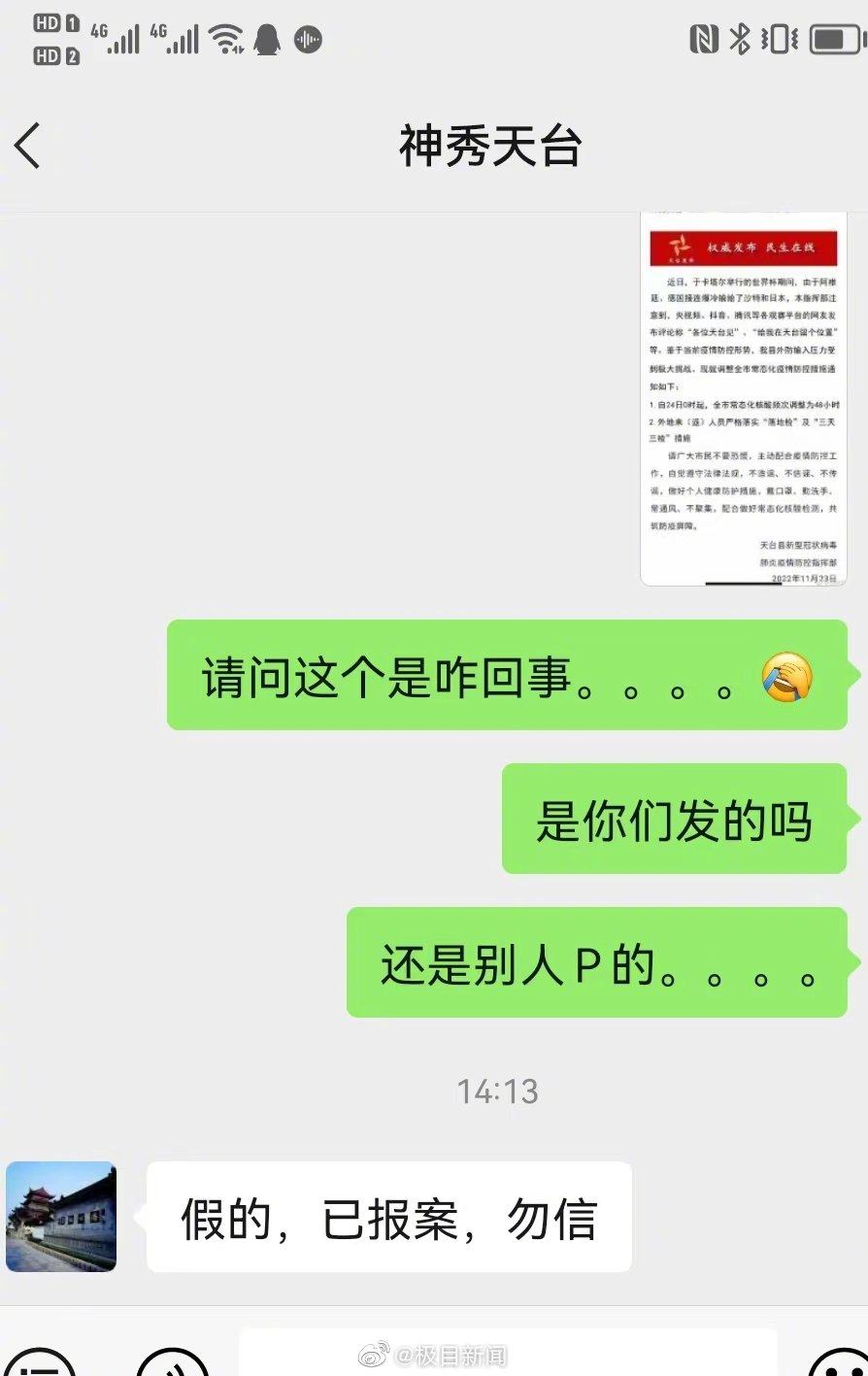Open the sent notice image in the chat
Image resolution: width=868 pixels, height=1376 pixels.
pyautogui.click(x=744, y=398)
